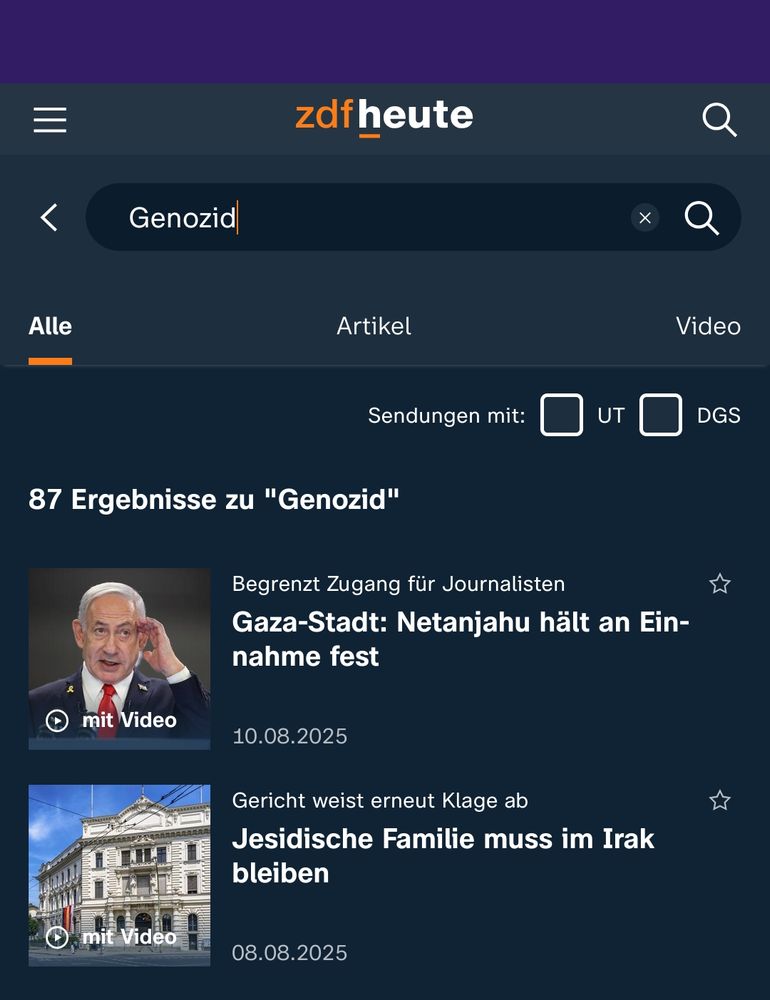Bookmark the Gaza-Stadt Netanjahu article
This screenshot has height=1000, width=770.
tap(720, 584)
